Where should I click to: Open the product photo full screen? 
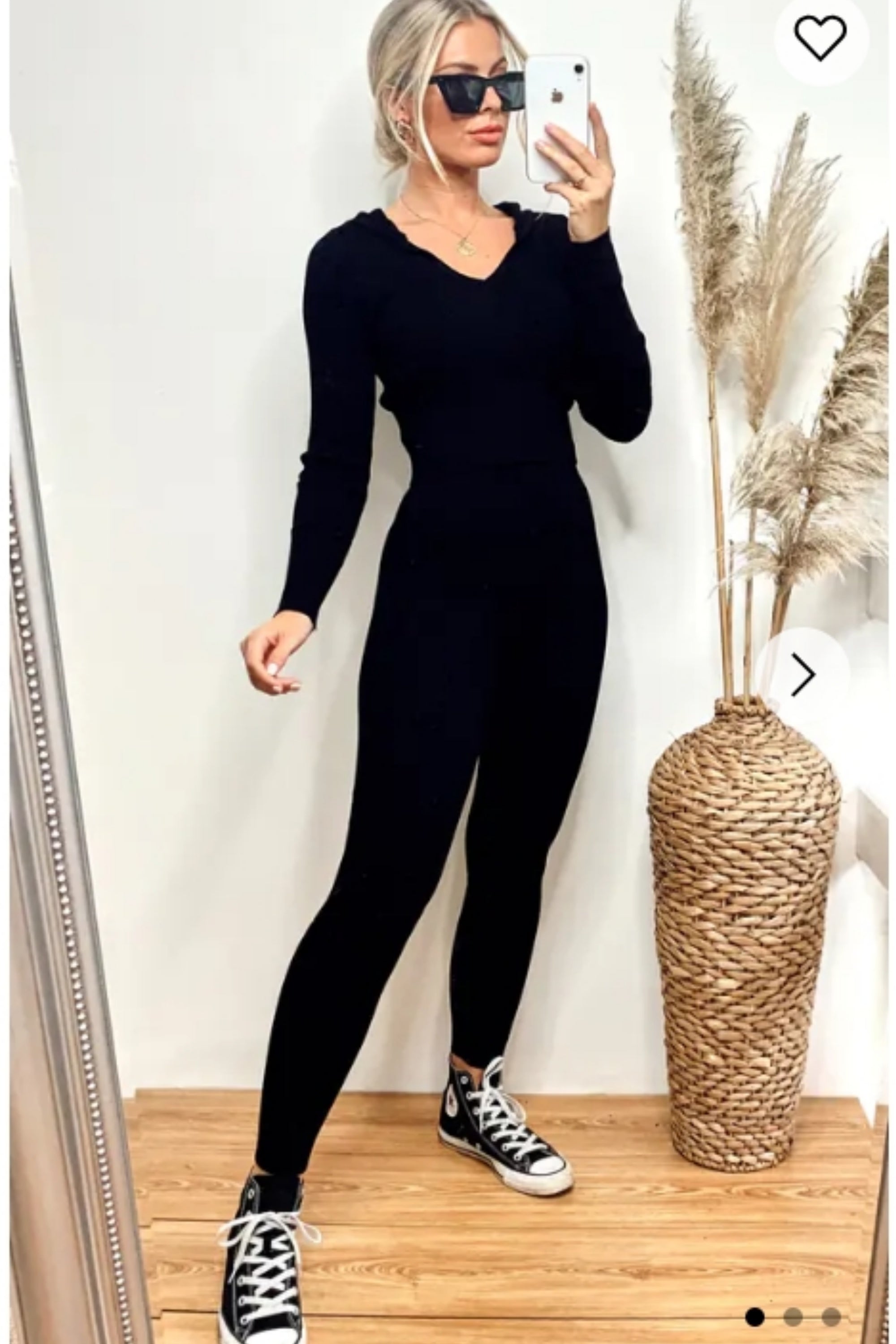click(x=446, y=629)
